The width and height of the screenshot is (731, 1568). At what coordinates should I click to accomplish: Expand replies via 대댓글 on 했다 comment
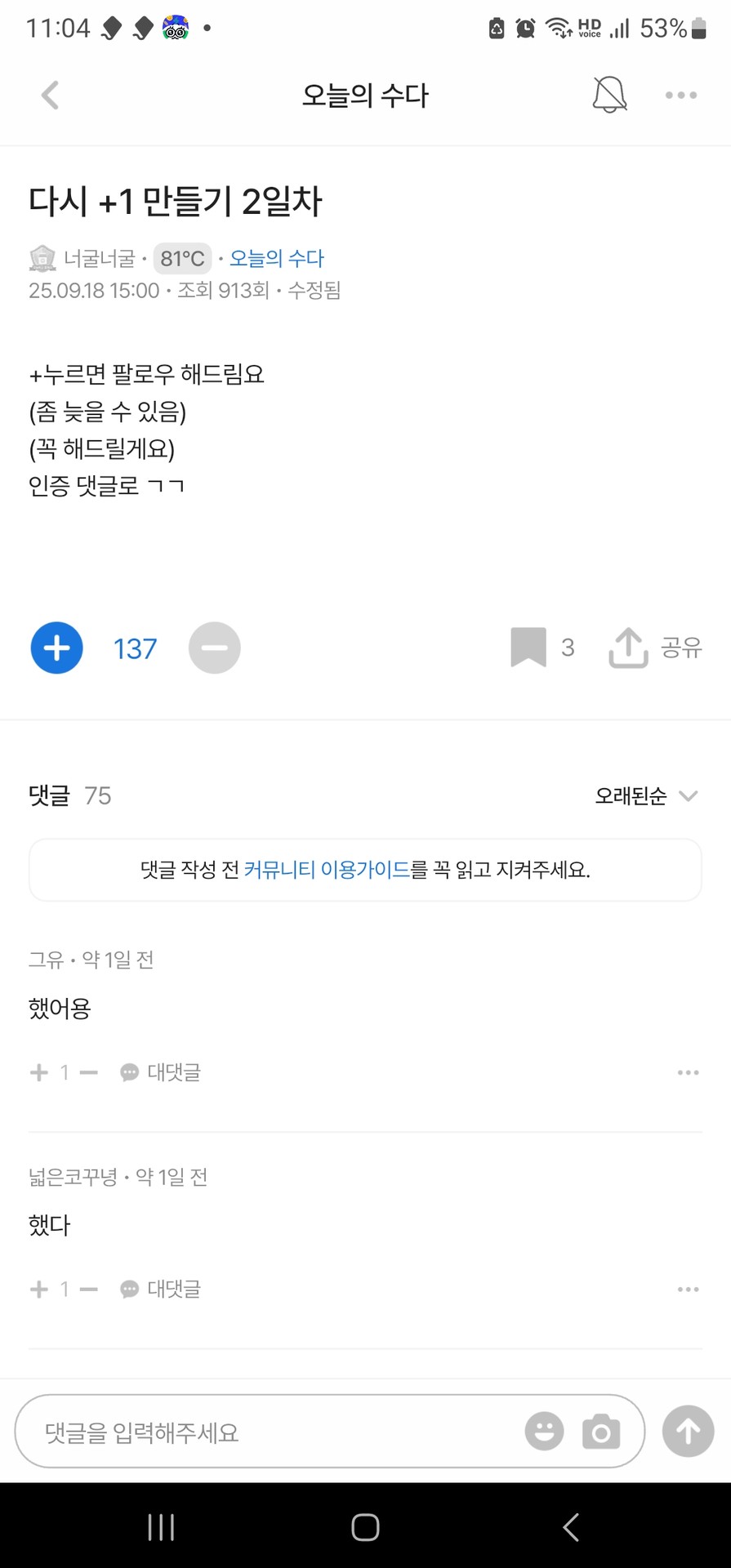(160, 1289)
